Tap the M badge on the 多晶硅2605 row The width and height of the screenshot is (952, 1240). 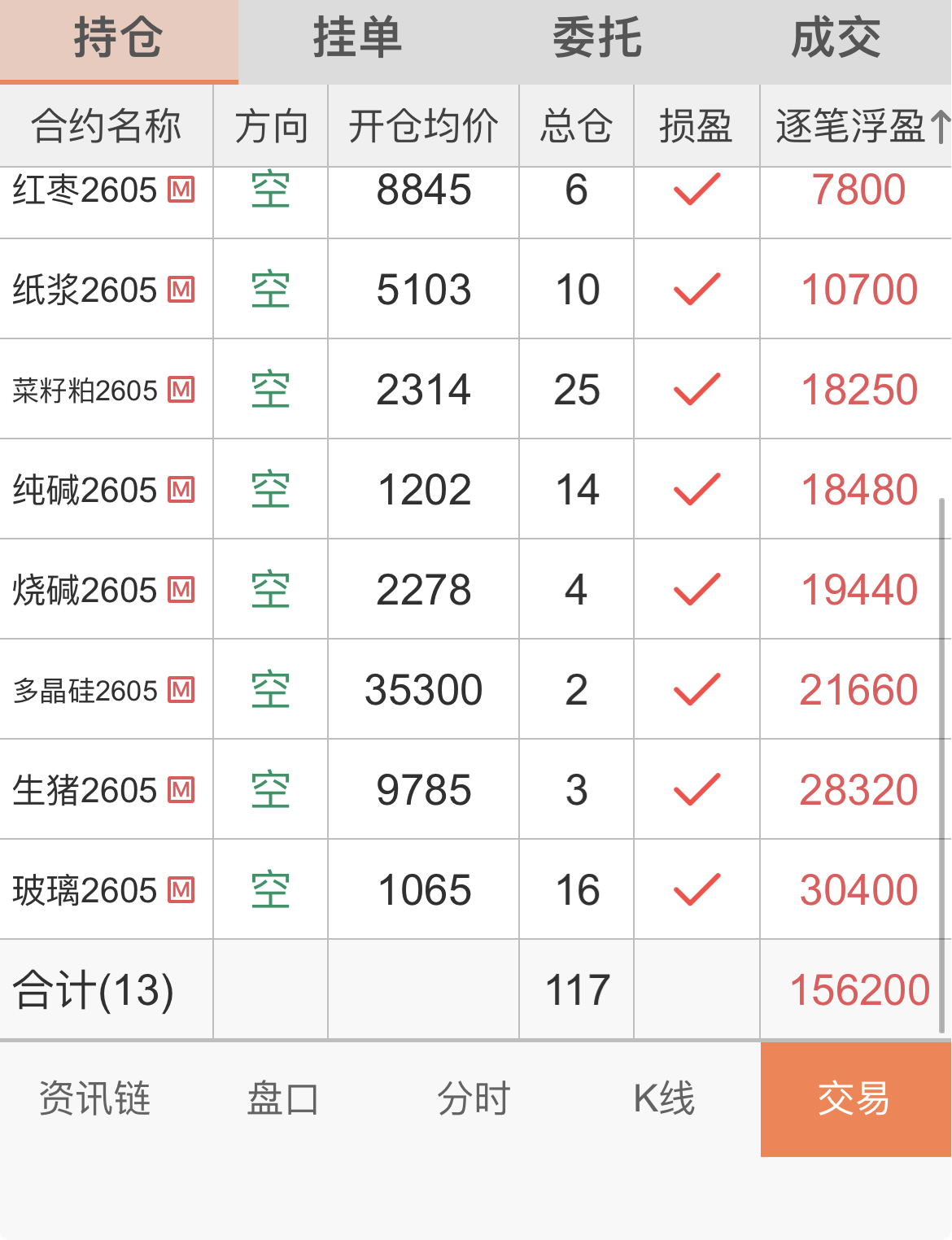(182, 688)
